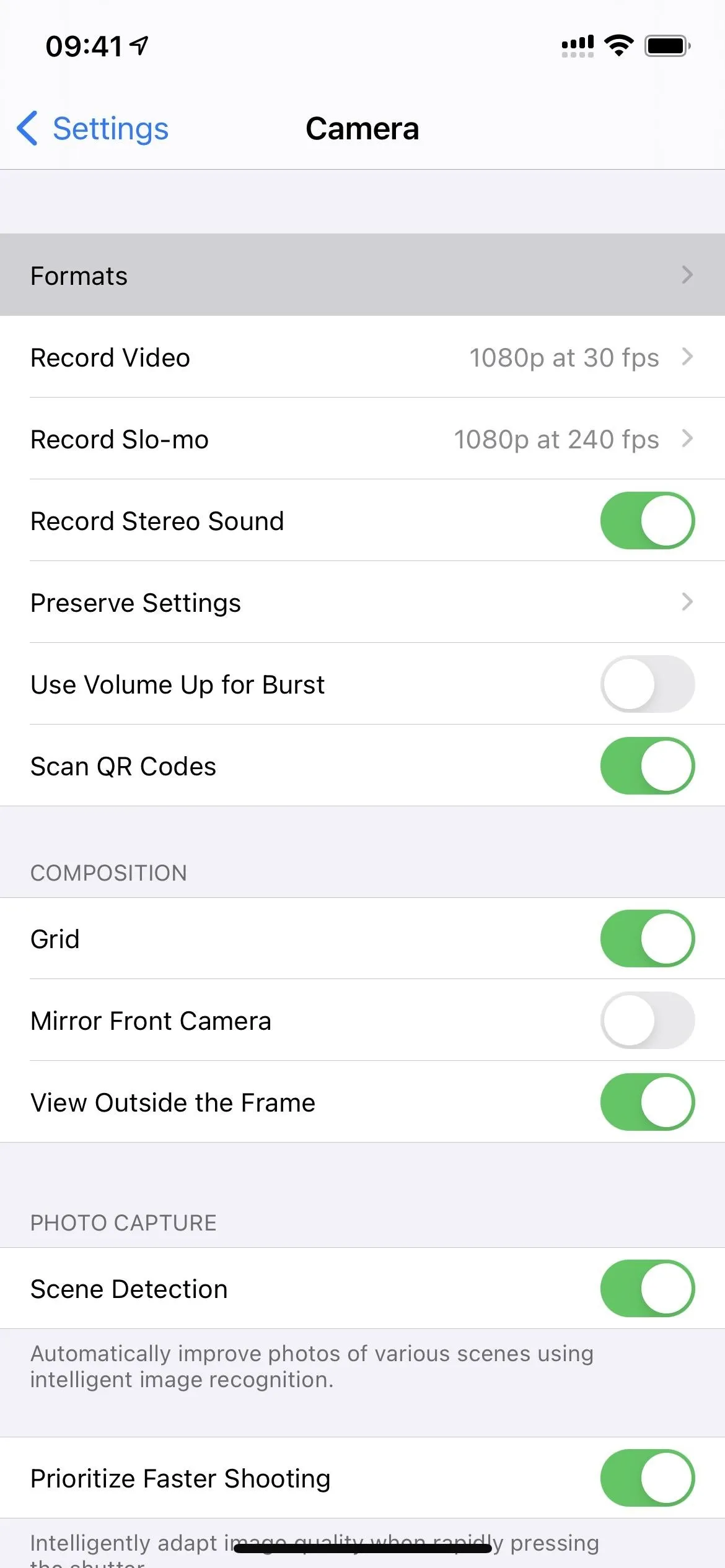Go back to Settings
This screenshot has height=1568, width=725.
(x=92, y=129)
